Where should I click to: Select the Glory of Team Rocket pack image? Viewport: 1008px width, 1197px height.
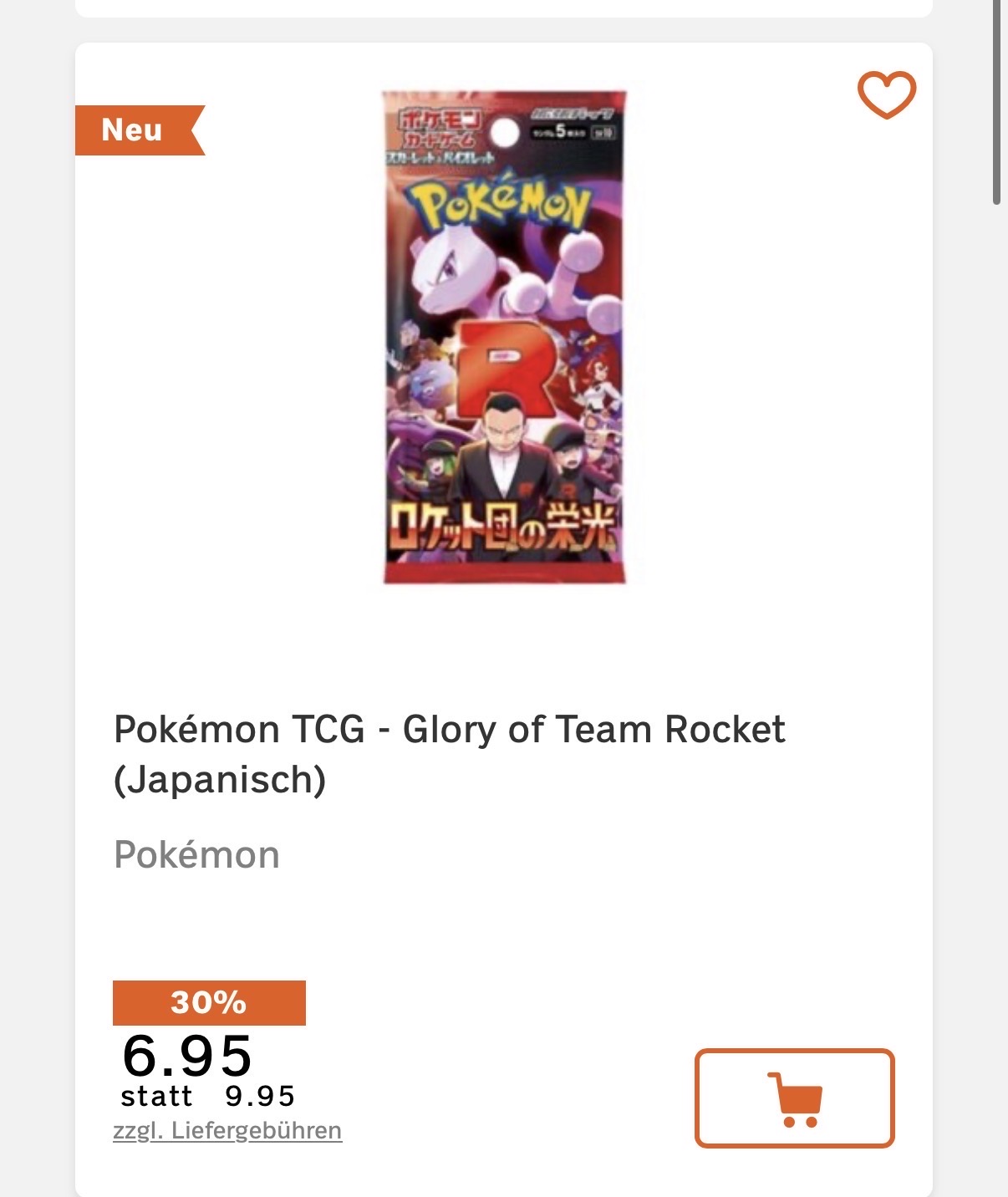coord(506,334)
